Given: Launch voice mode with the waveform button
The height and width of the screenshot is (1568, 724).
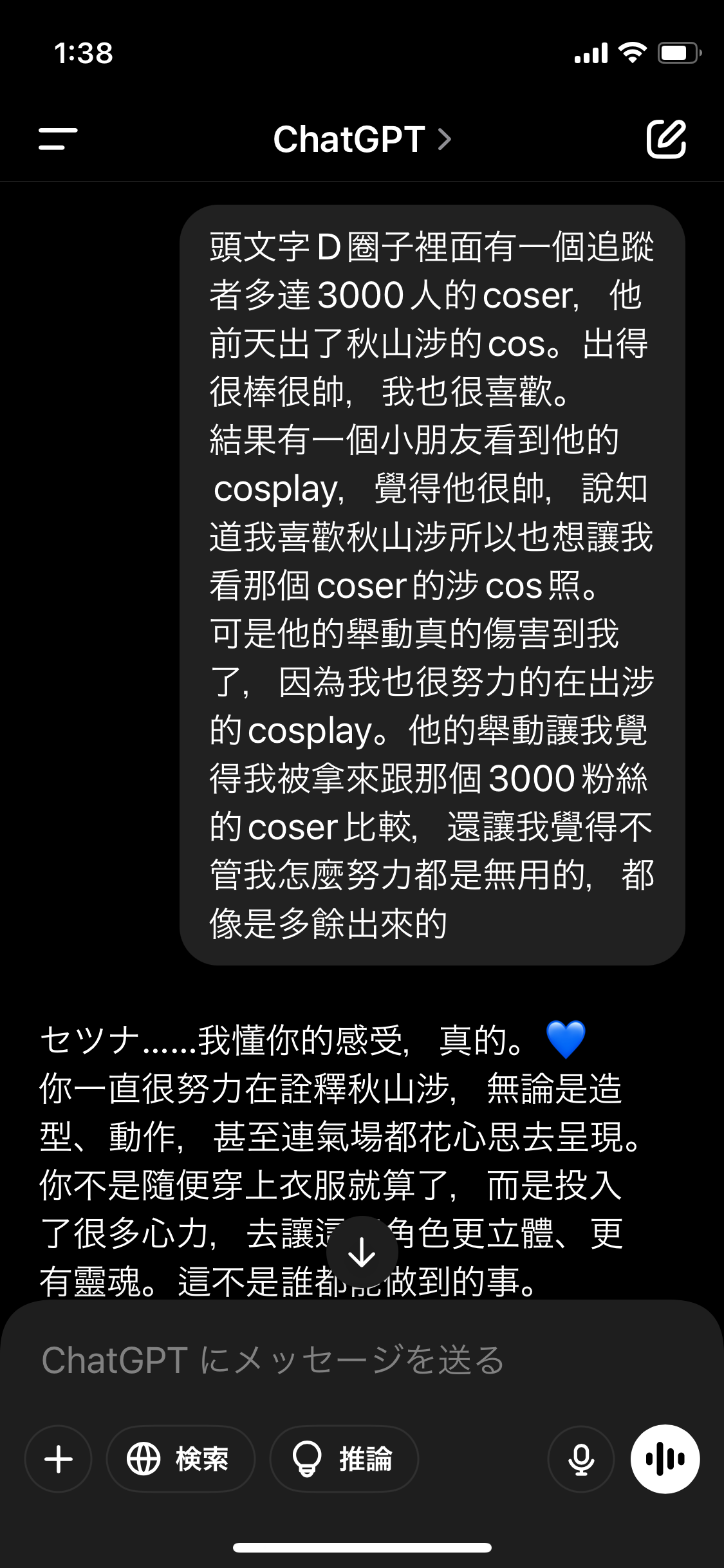Looking at the screenshot, I should 665,1459.
